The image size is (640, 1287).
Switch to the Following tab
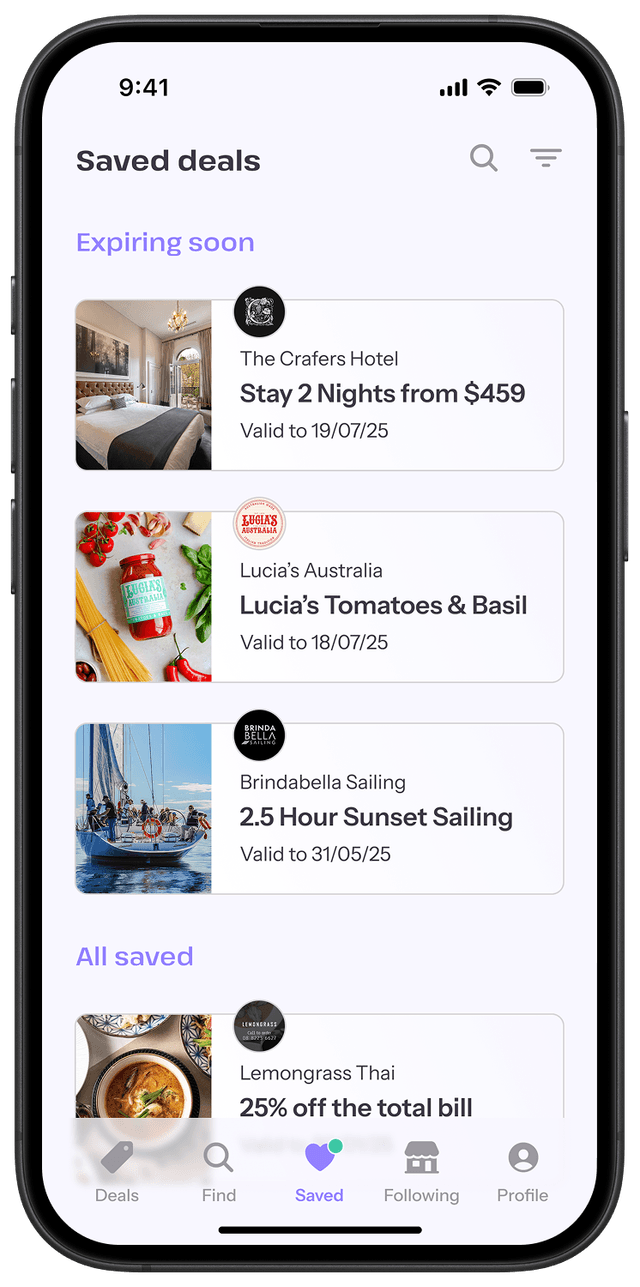(421, 1172)
